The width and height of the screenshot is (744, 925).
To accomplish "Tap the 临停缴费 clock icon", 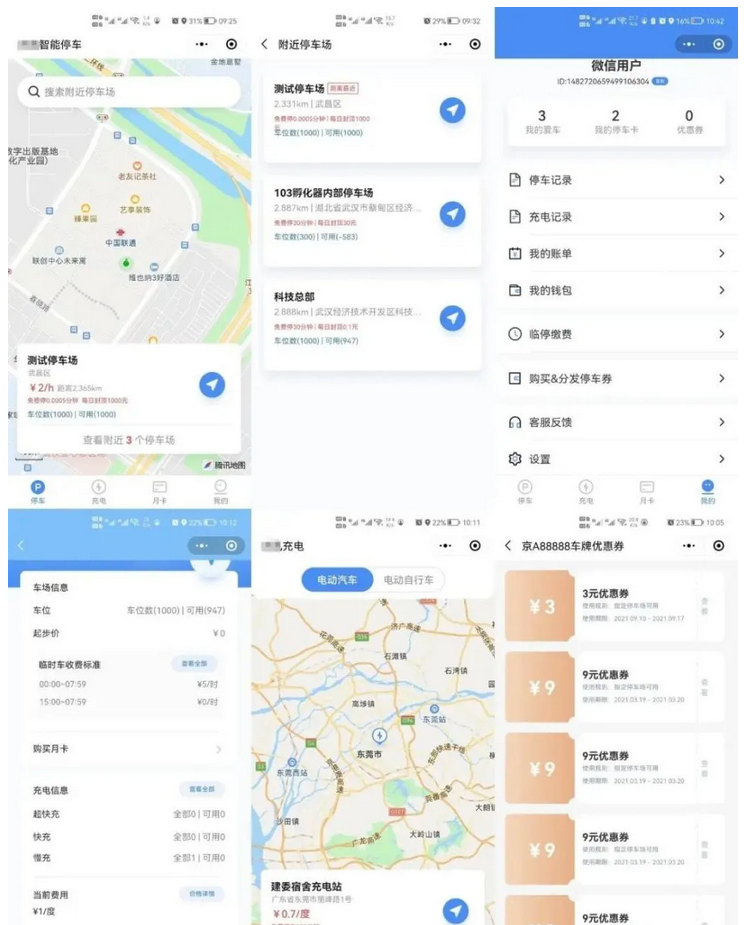I will tap(515, 333).
